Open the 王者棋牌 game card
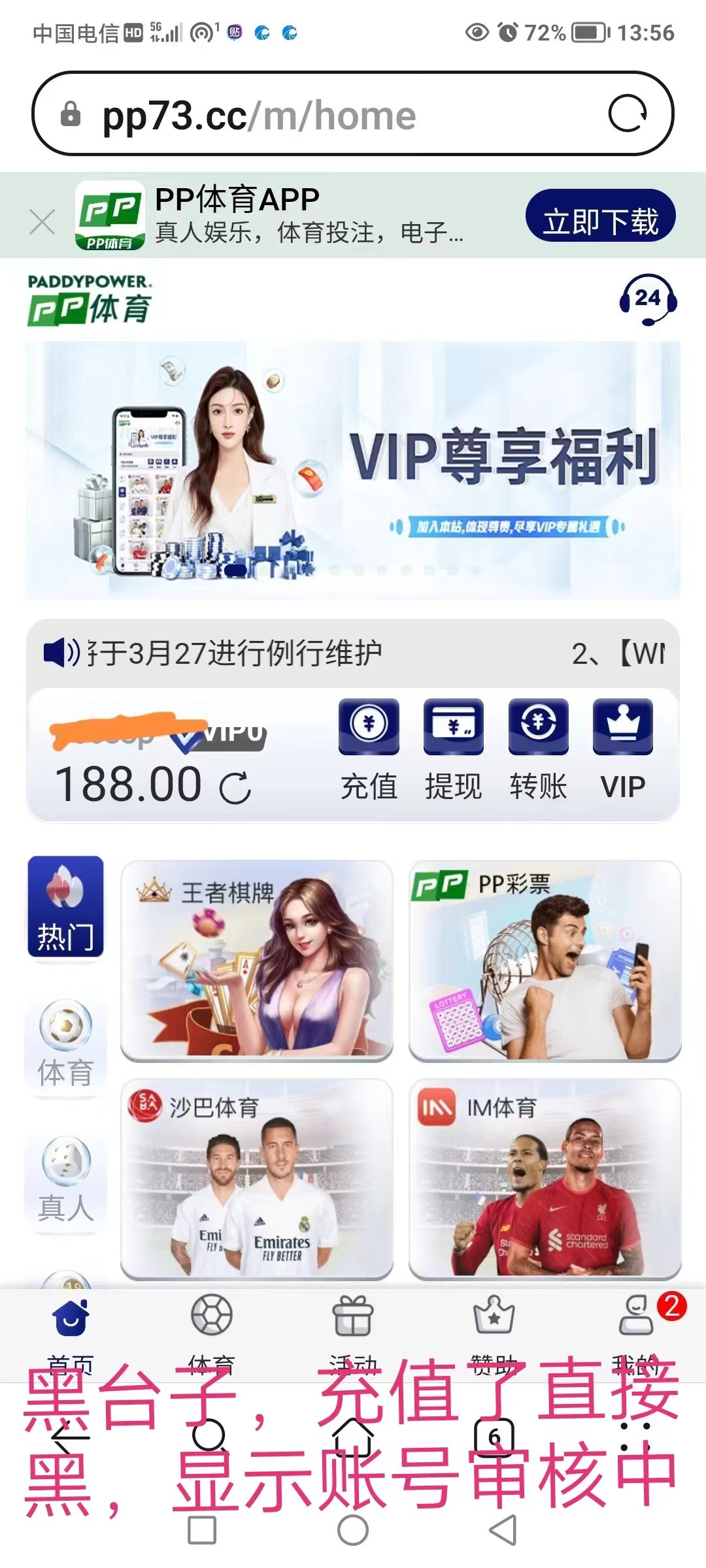706x1568 pixels. (257, 960)
